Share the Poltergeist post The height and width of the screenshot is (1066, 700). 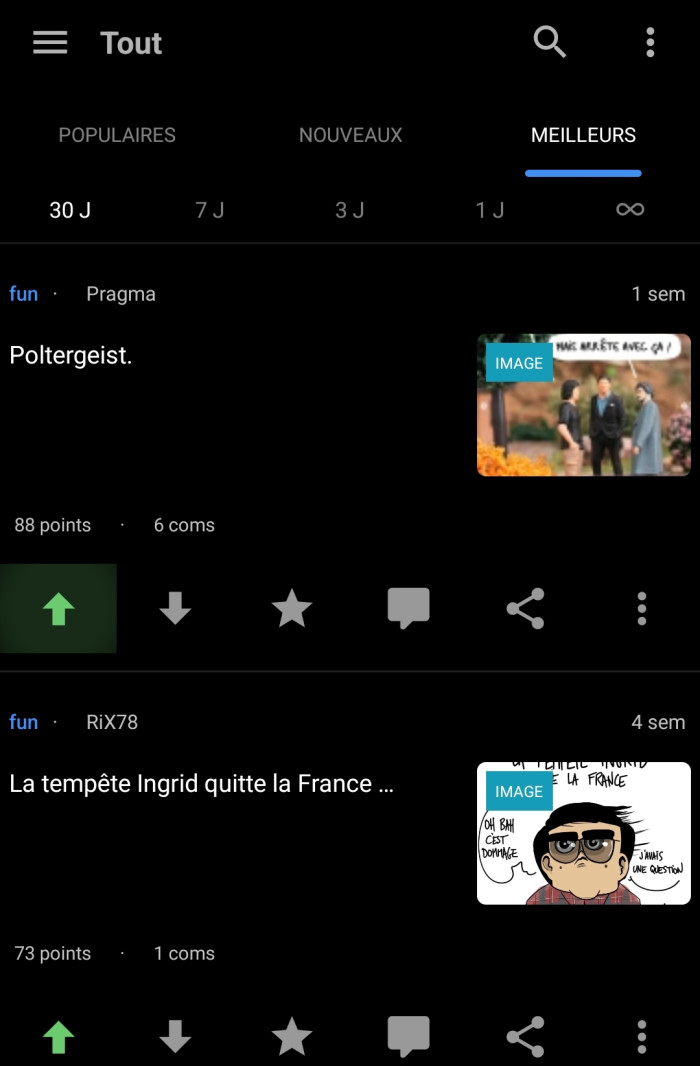(x=525, y=608)
